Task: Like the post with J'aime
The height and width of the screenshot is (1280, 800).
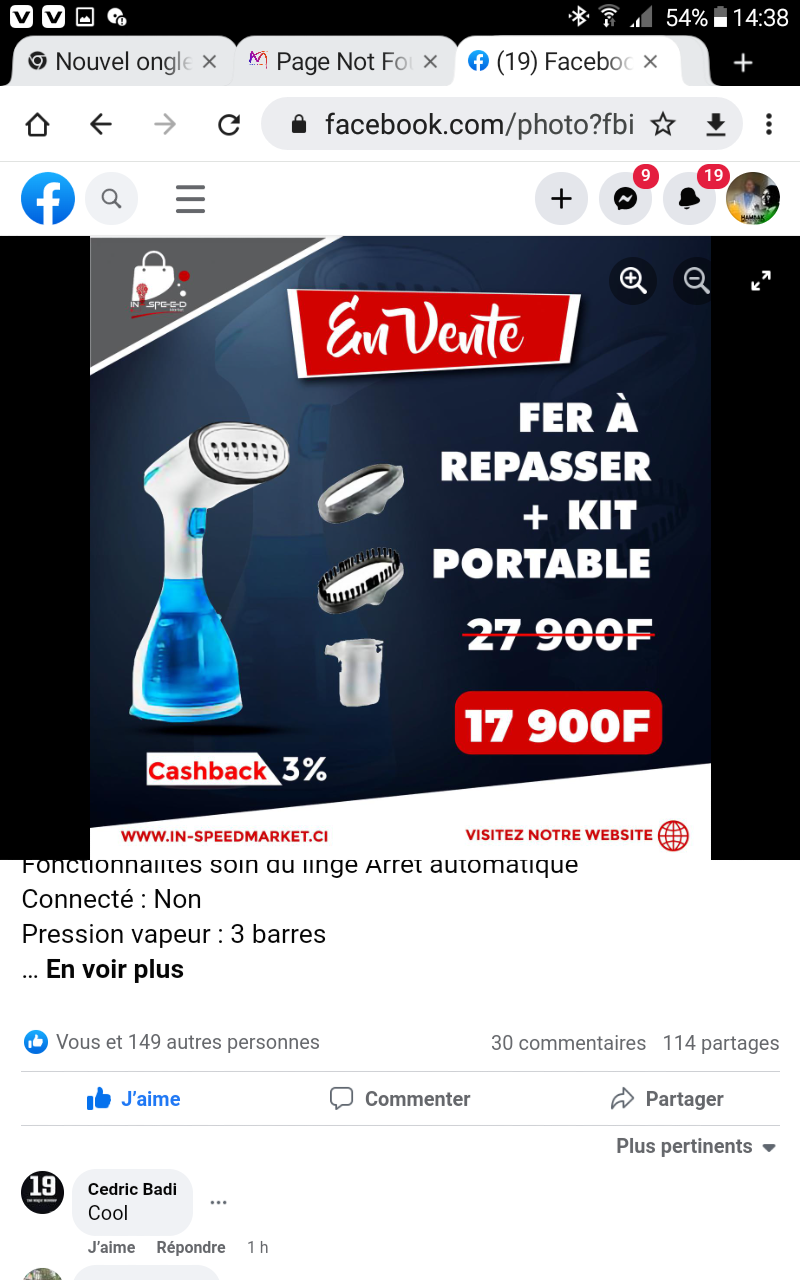Action: [133, 1099]
